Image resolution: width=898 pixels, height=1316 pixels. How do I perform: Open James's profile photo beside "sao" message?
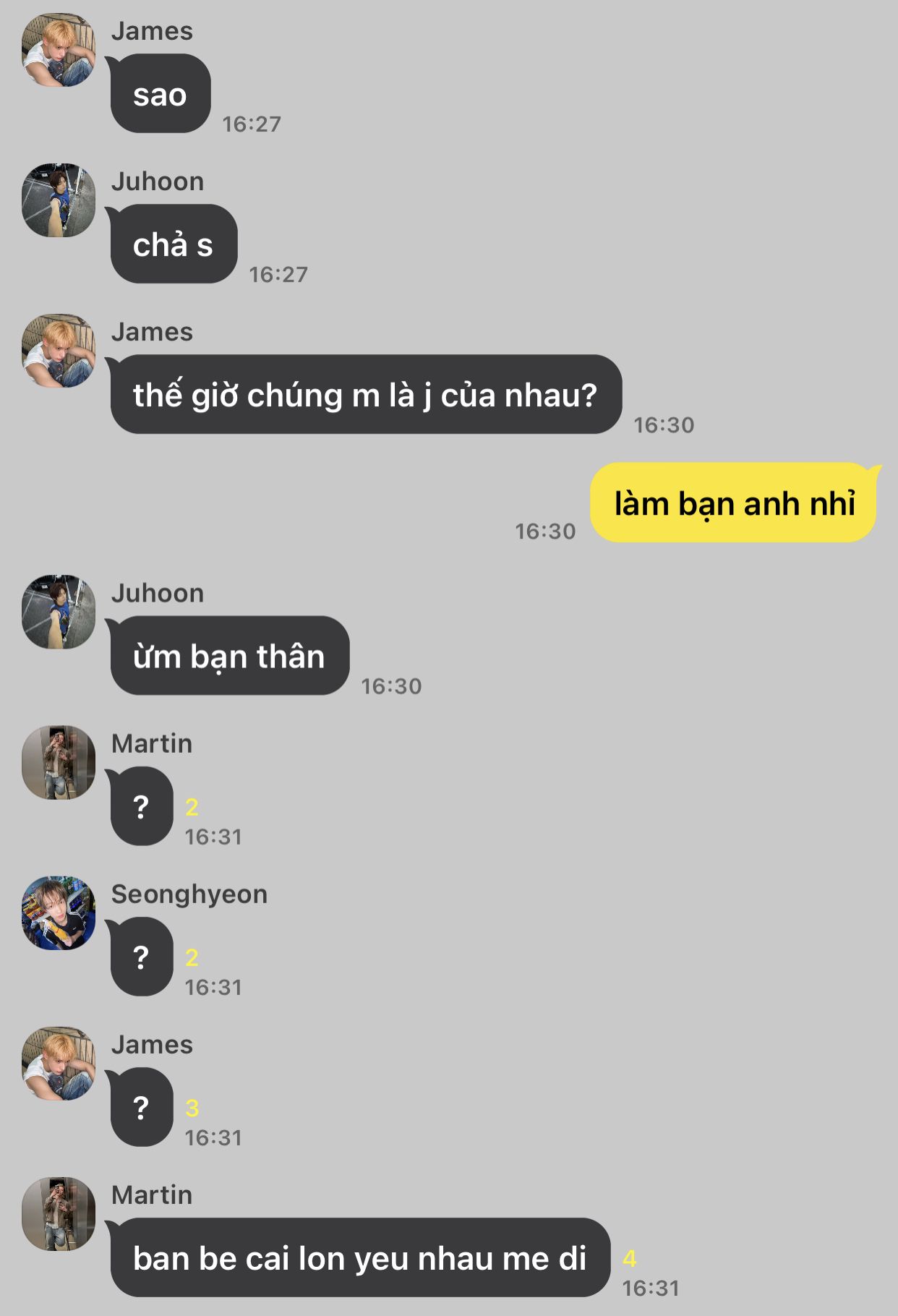(x=59, y=50)
